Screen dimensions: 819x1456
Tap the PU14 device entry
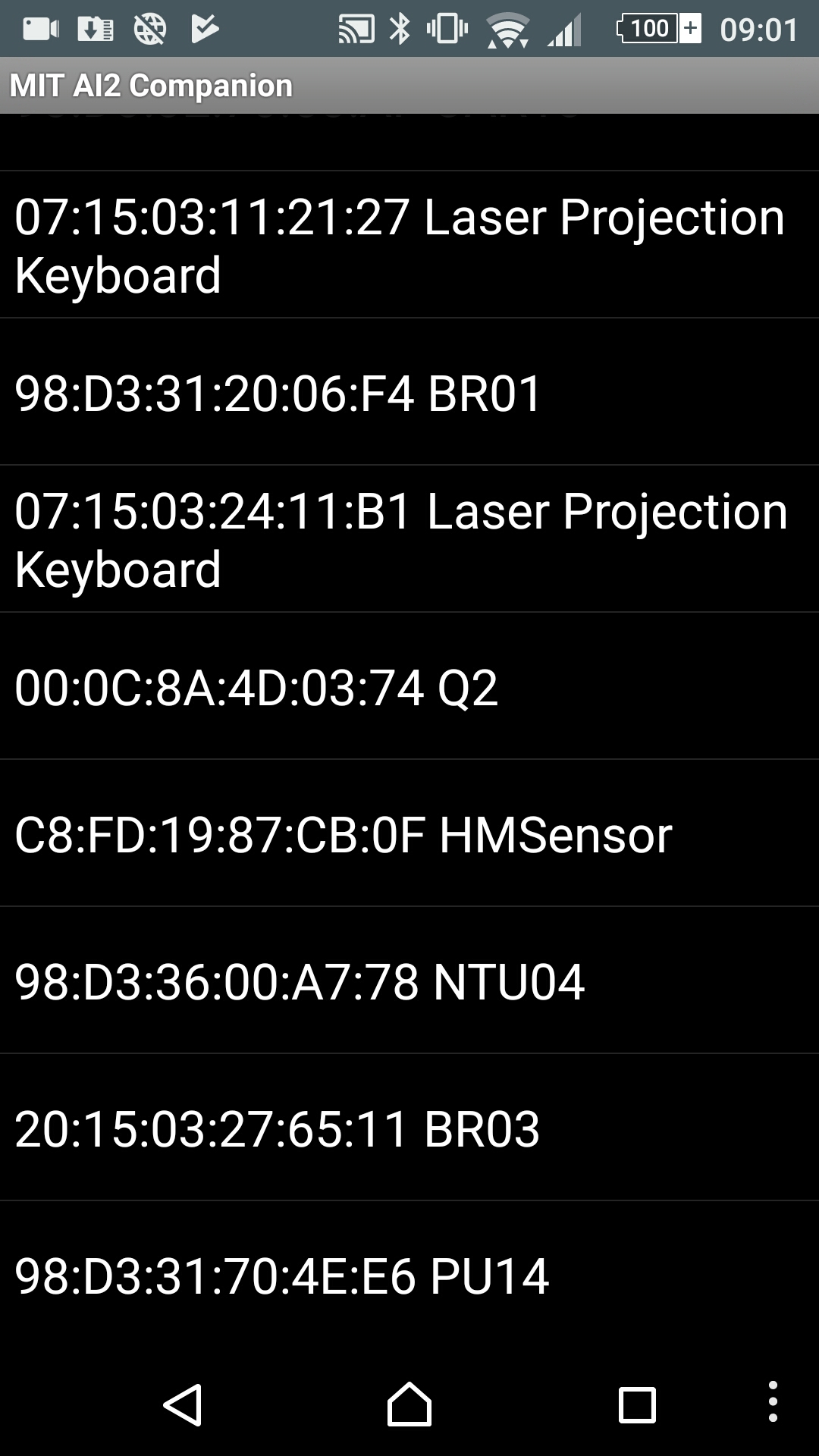point(409,1275)
